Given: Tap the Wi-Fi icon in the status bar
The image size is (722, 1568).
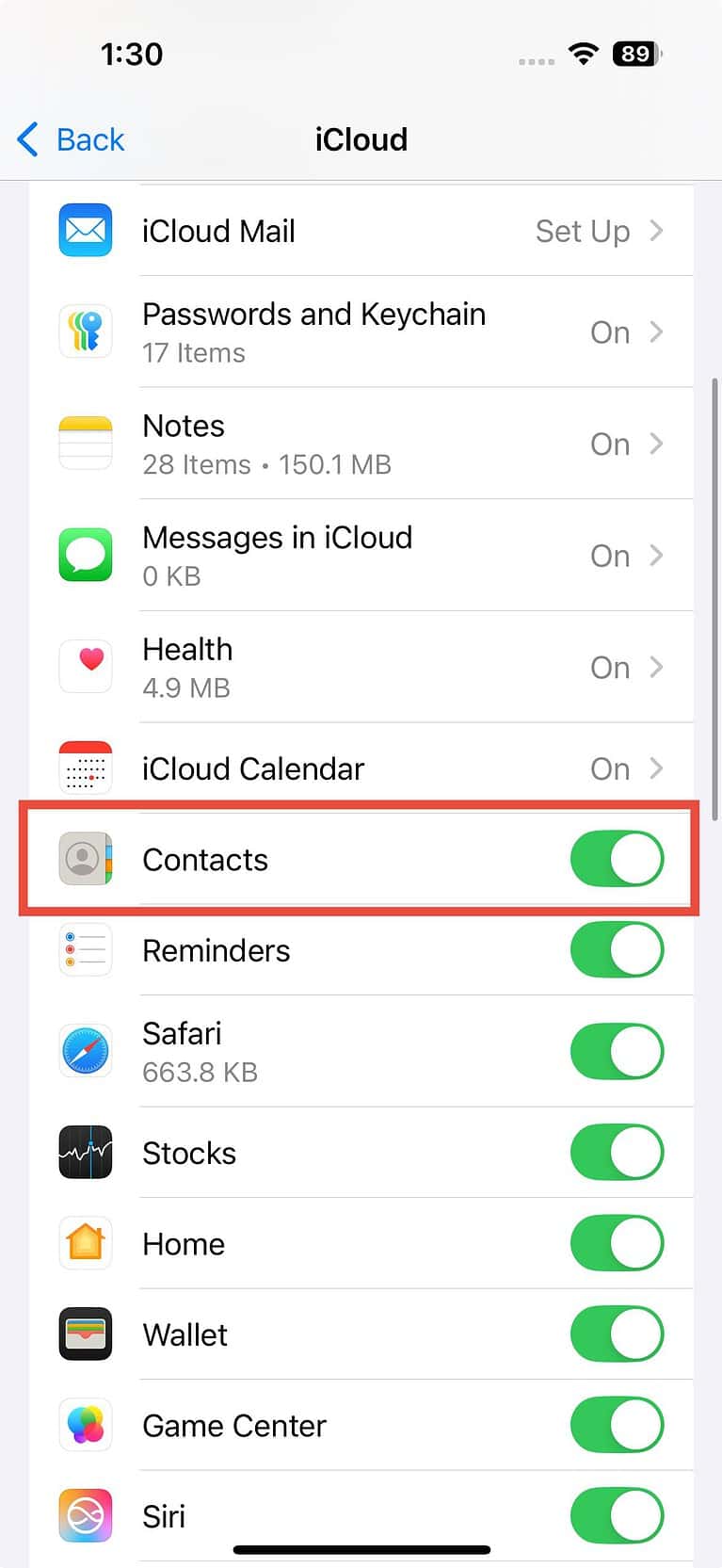Looking at the screenshot, I should pyautogui.click(x=583, y=54).
